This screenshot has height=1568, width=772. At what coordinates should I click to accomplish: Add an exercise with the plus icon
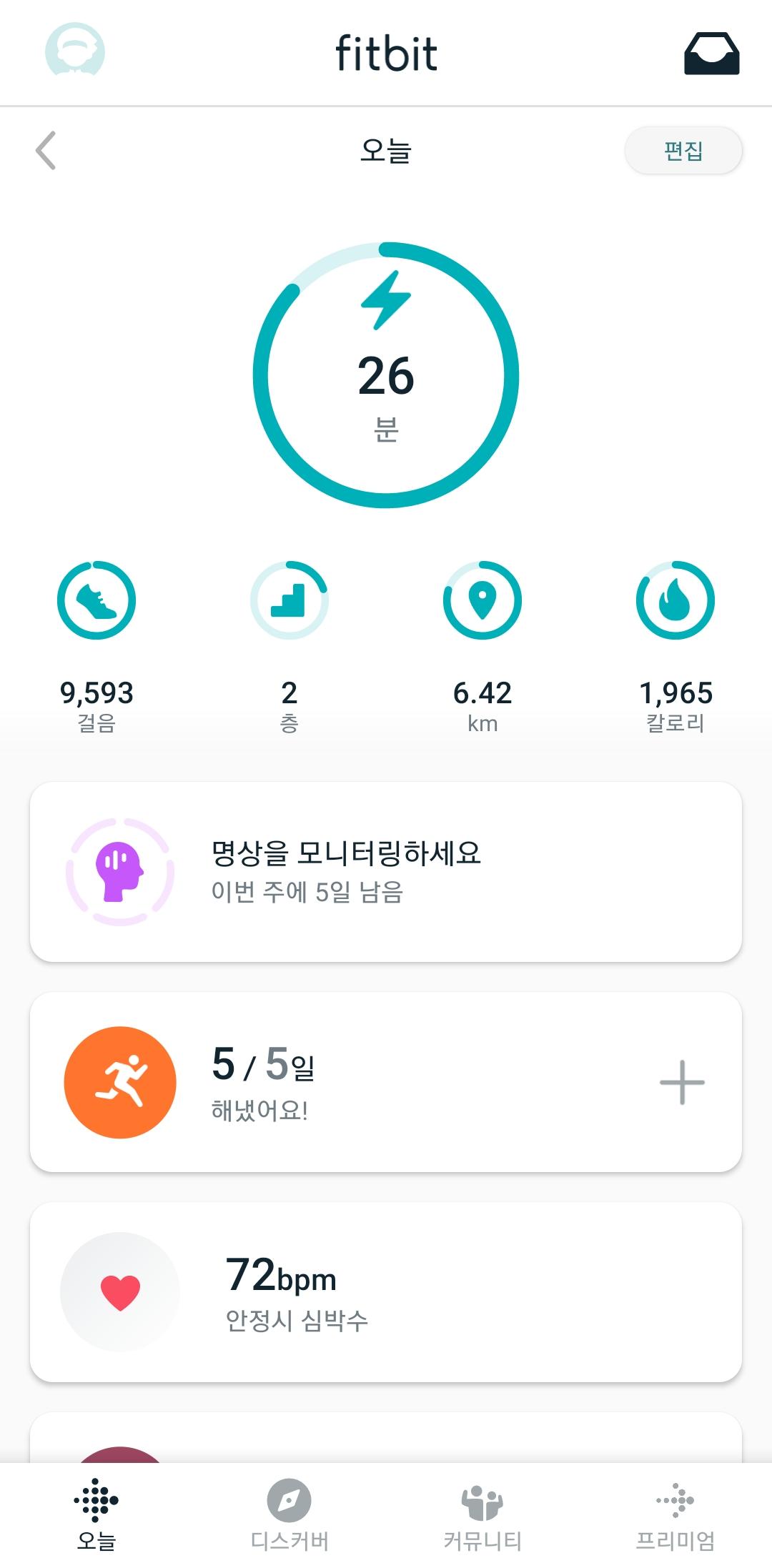tap(682, 1082)
